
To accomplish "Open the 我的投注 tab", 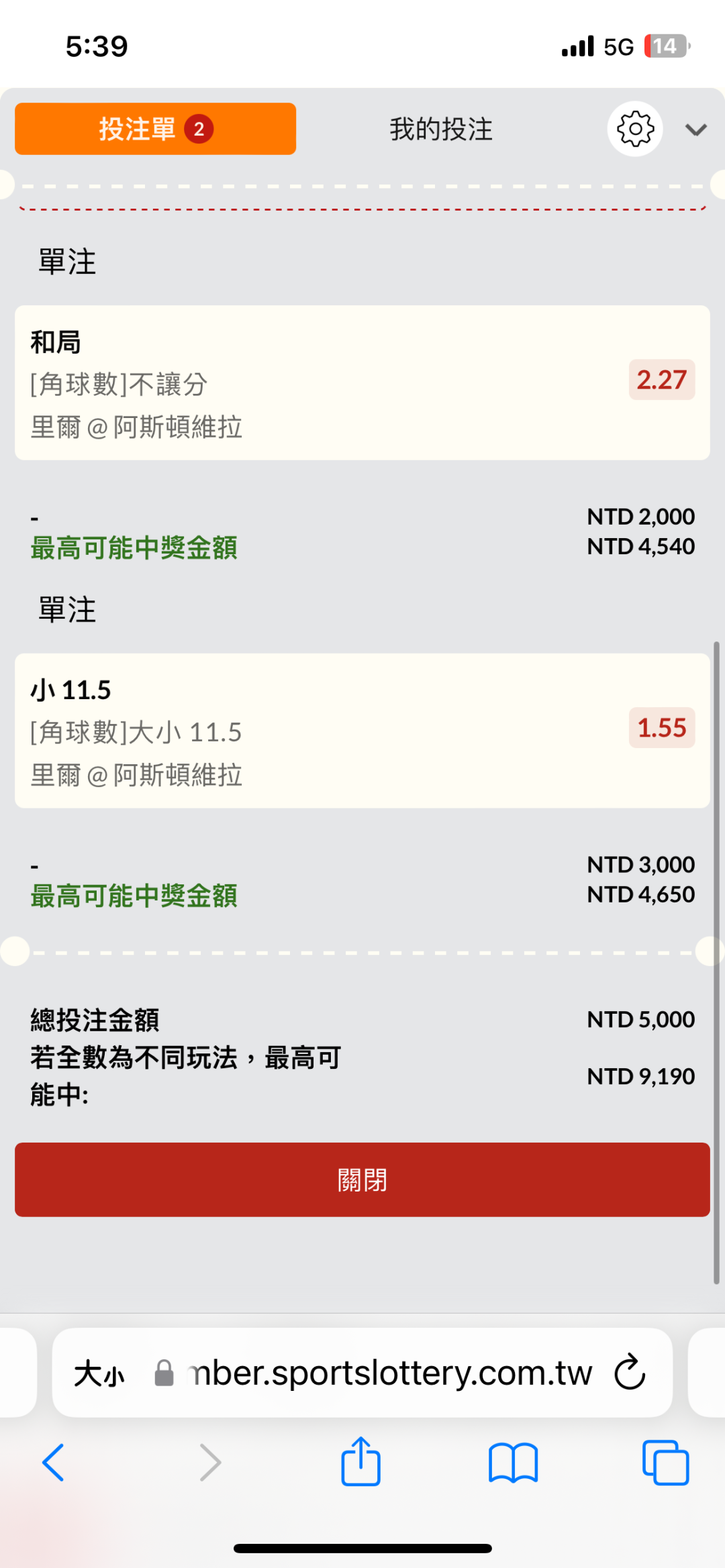I will [441, 129].
